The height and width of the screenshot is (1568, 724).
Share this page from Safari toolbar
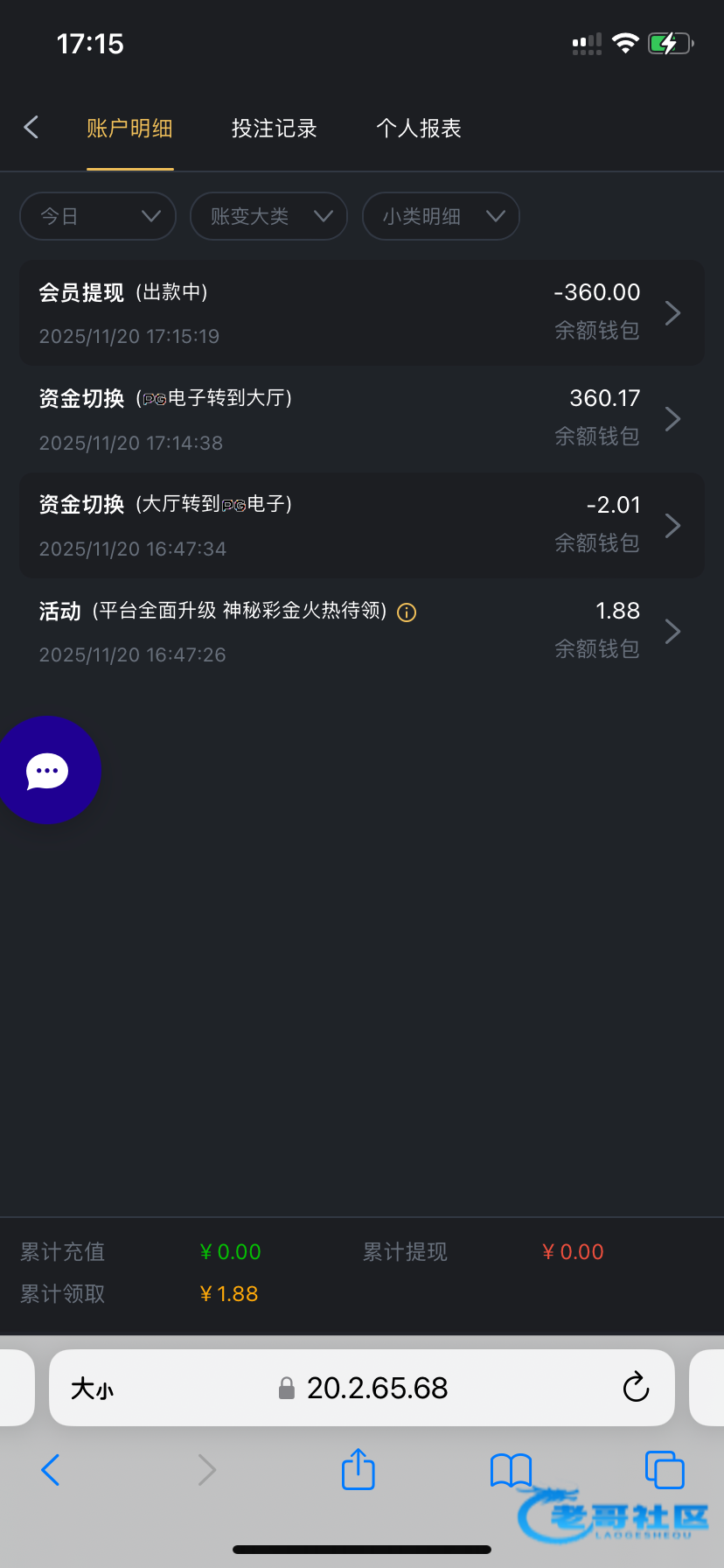coord(358,1469)
